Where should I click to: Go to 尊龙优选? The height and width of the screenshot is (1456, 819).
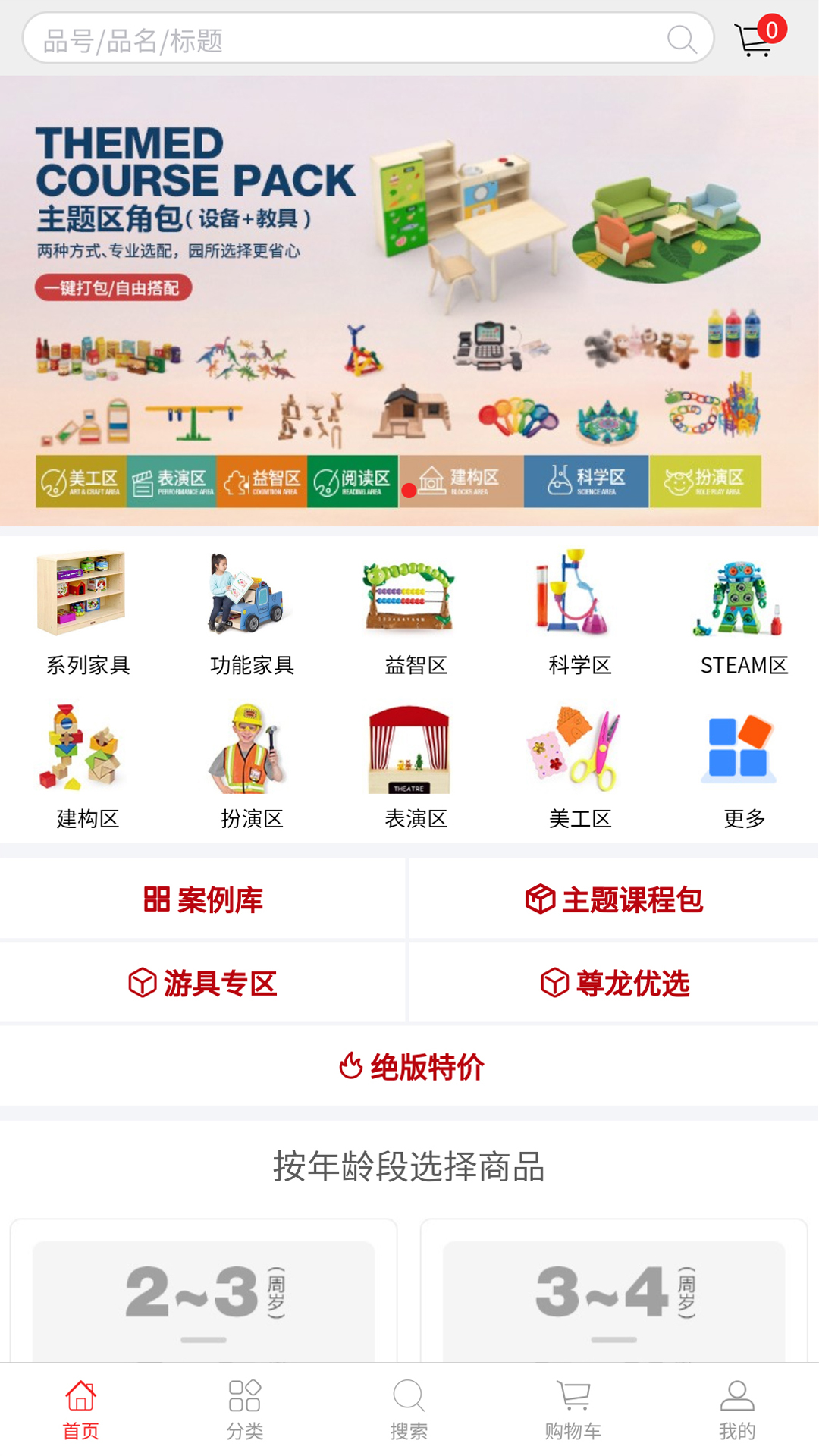613,983
